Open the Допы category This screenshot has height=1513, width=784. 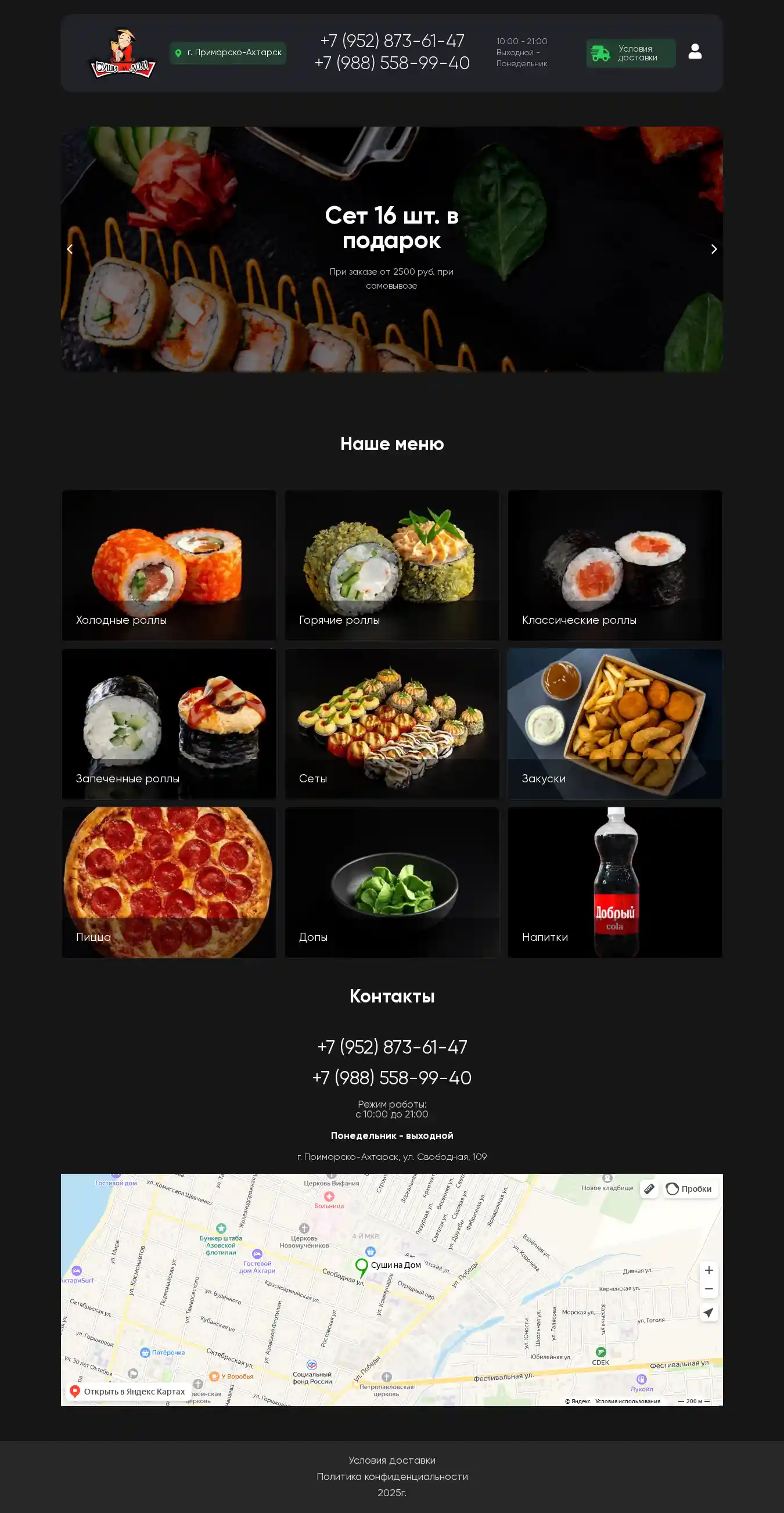click(x=391, y=882)
